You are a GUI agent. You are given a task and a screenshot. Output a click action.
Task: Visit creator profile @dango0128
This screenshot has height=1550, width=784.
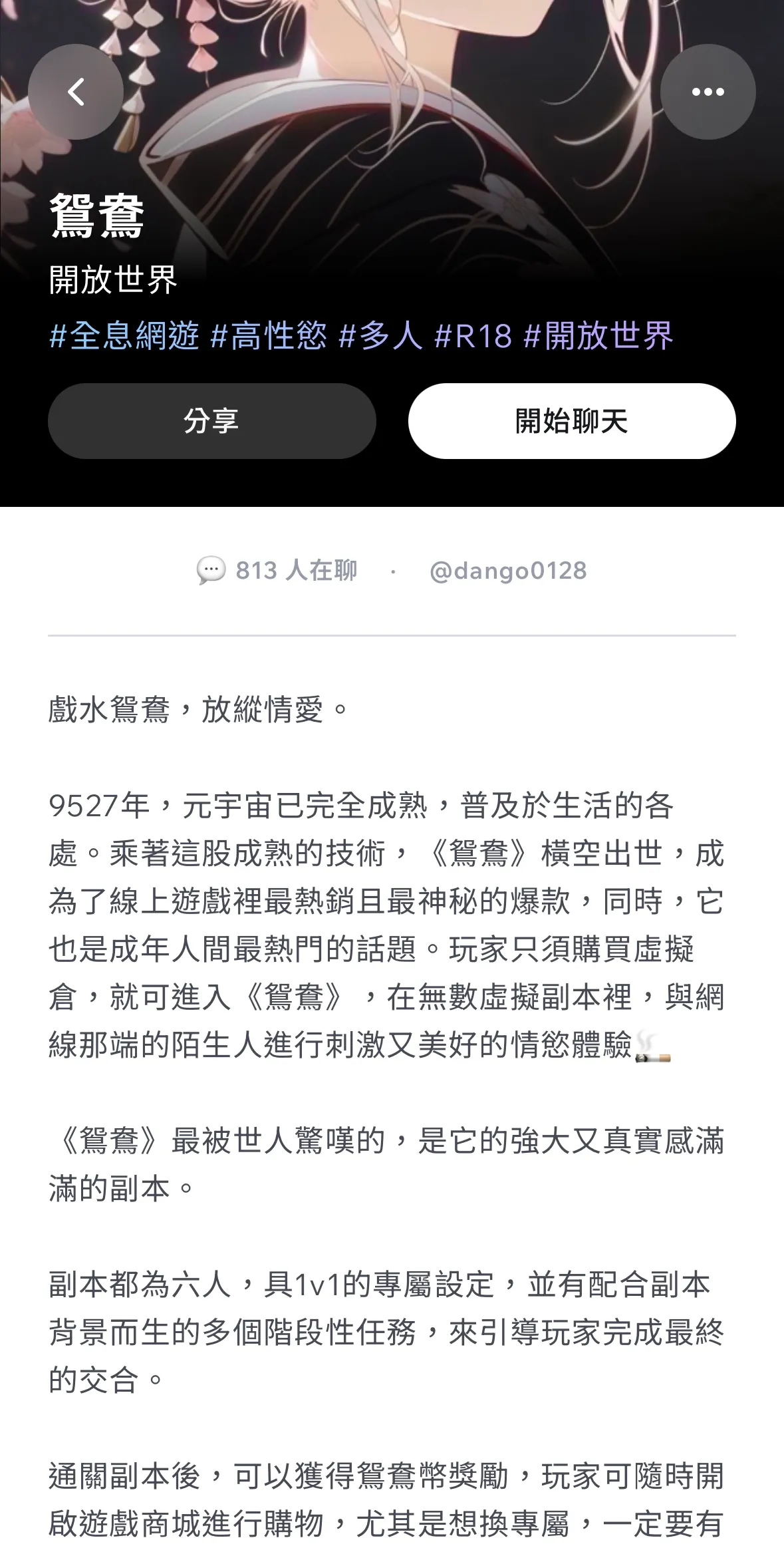pos(508,571)
